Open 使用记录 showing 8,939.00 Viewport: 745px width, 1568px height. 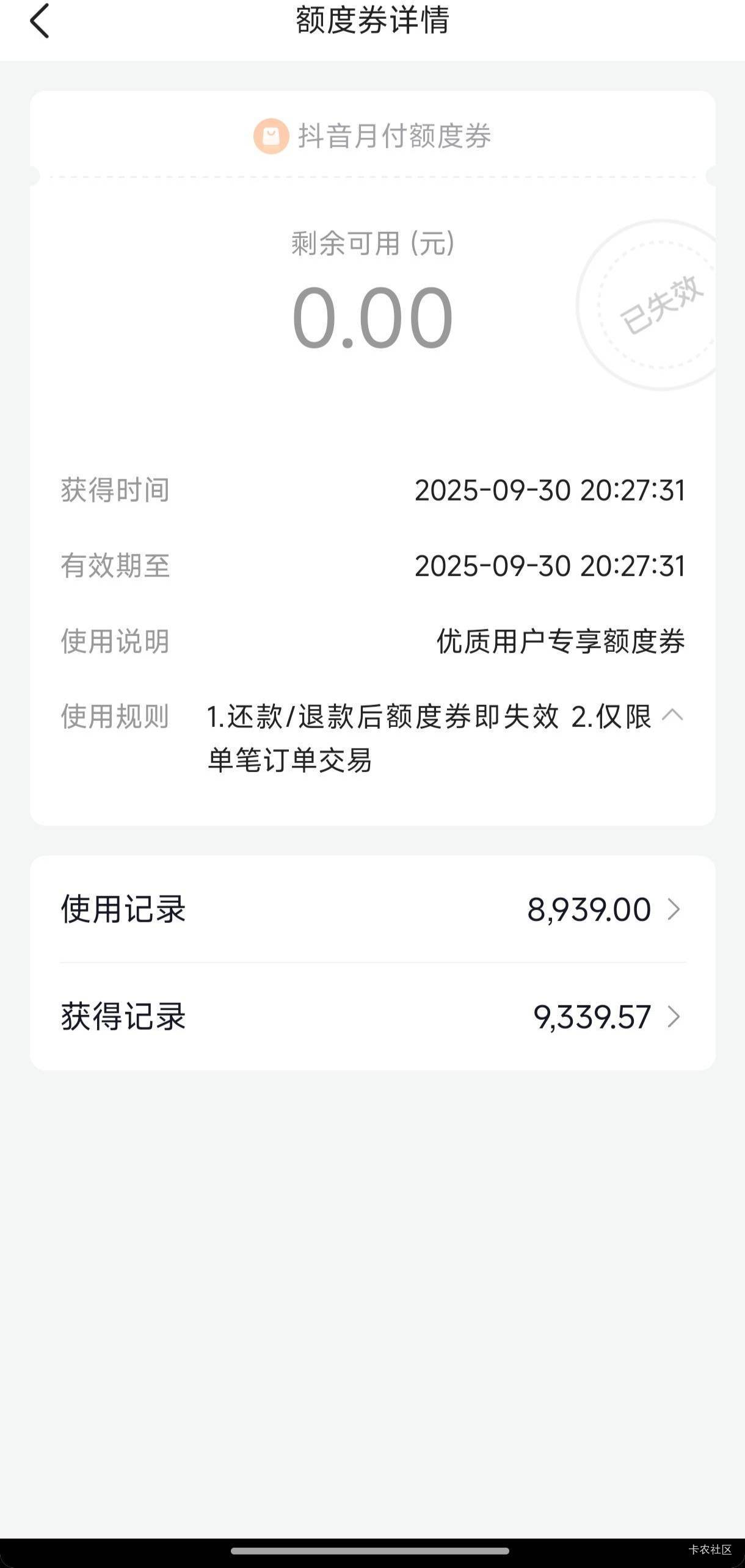tap(372, 909)
